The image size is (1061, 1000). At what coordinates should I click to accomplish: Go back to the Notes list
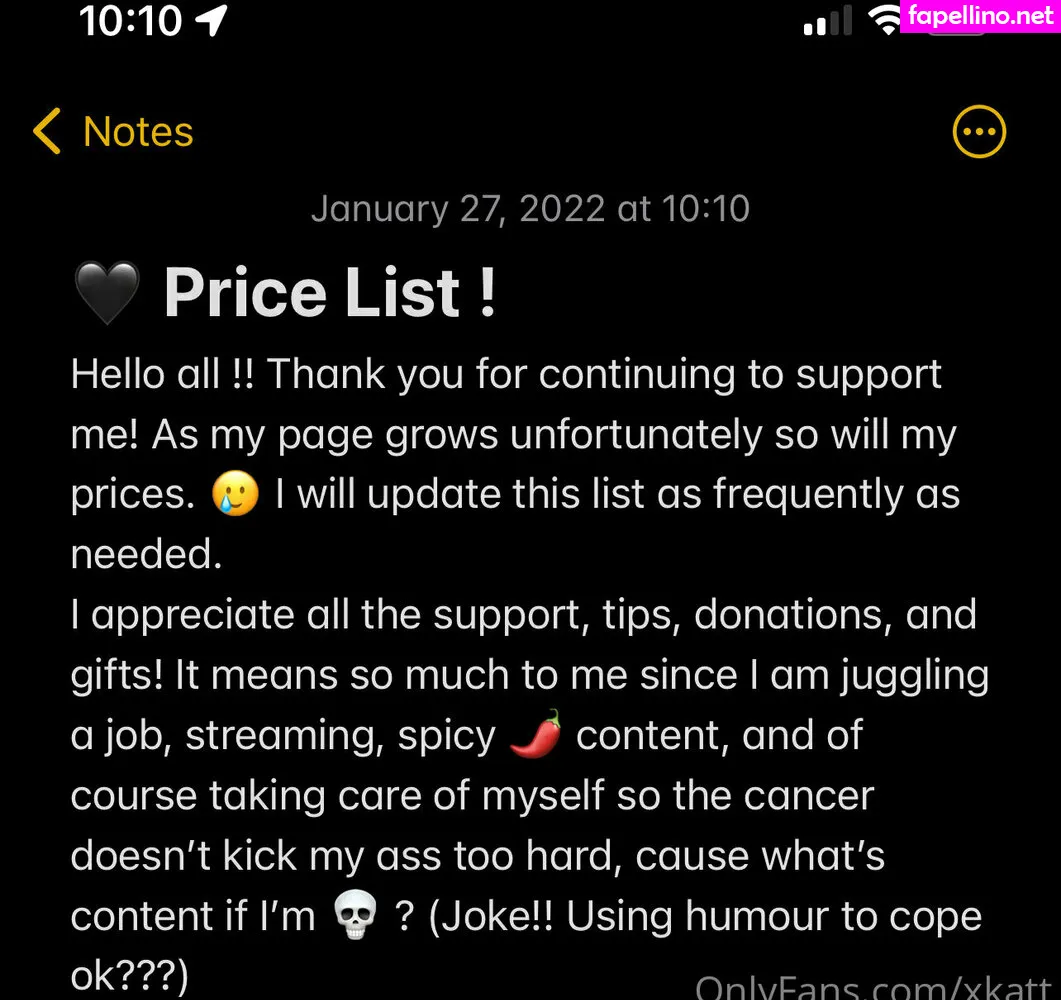tap(112, 132)
